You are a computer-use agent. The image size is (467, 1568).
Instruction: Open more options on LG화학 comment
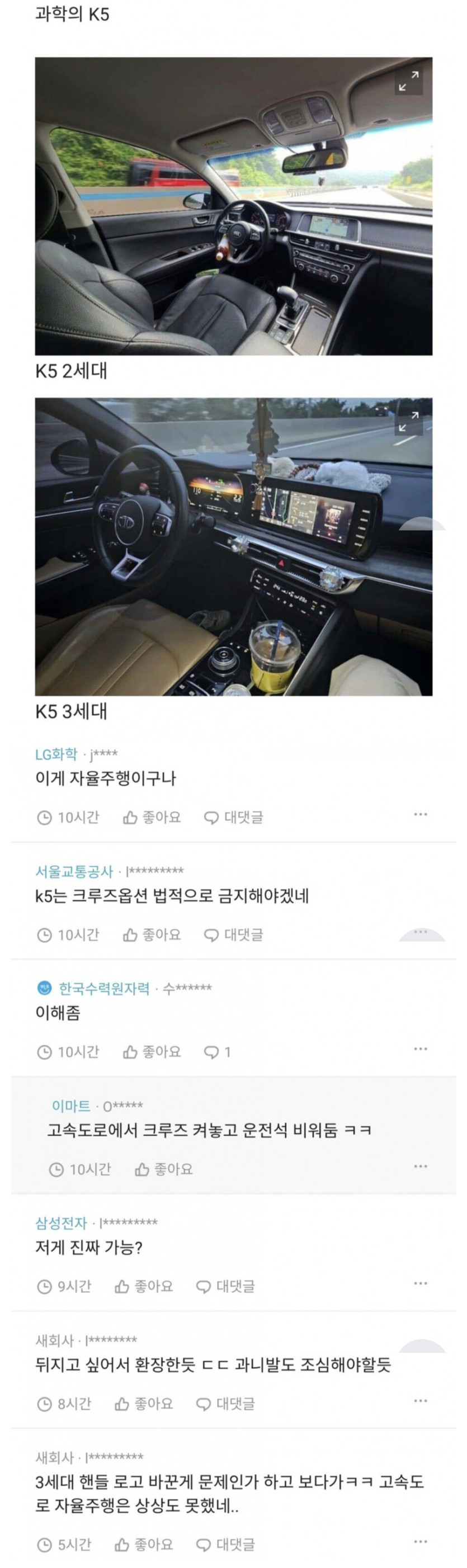click(420, 814)
